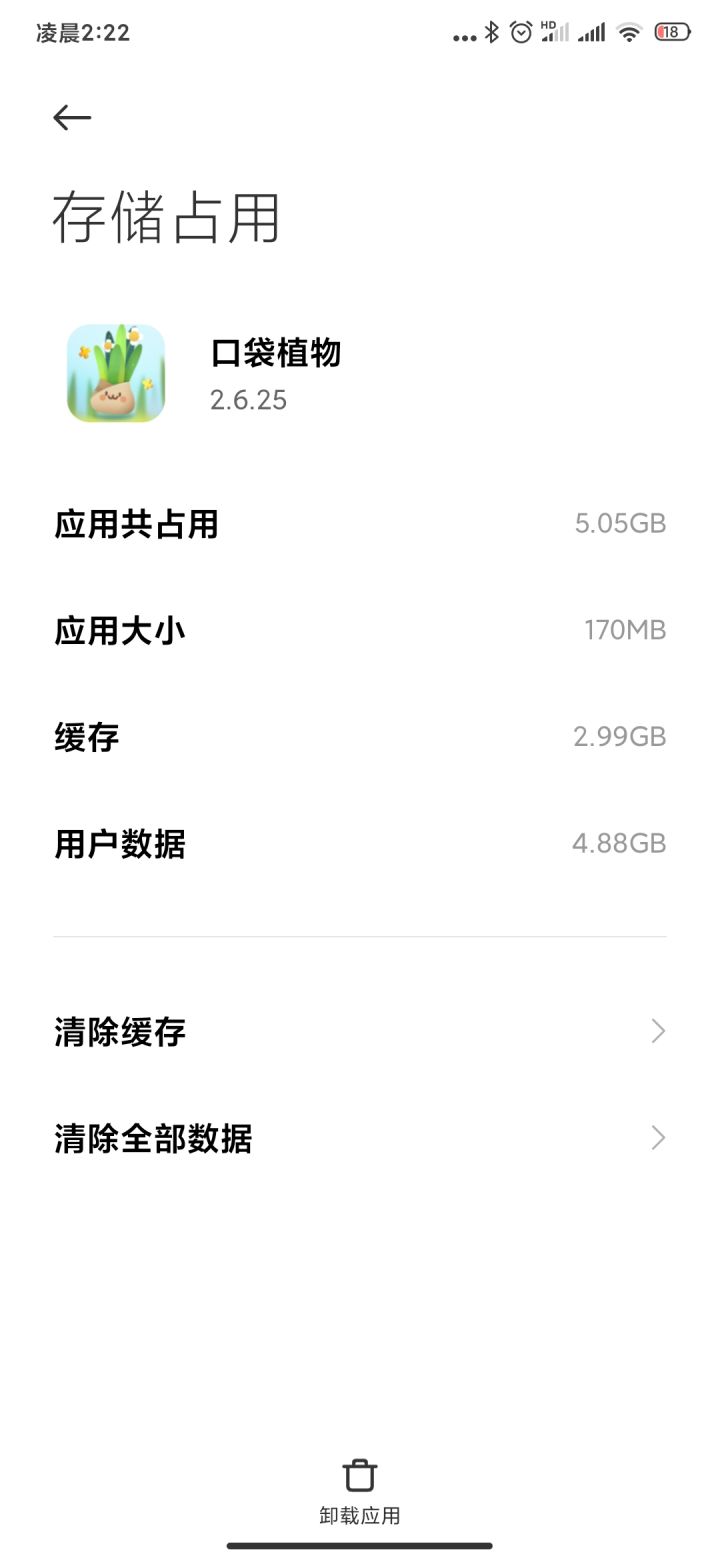The image size is (720, 1560).
Task: Go back using the top arrow
Action: [72, 118]
